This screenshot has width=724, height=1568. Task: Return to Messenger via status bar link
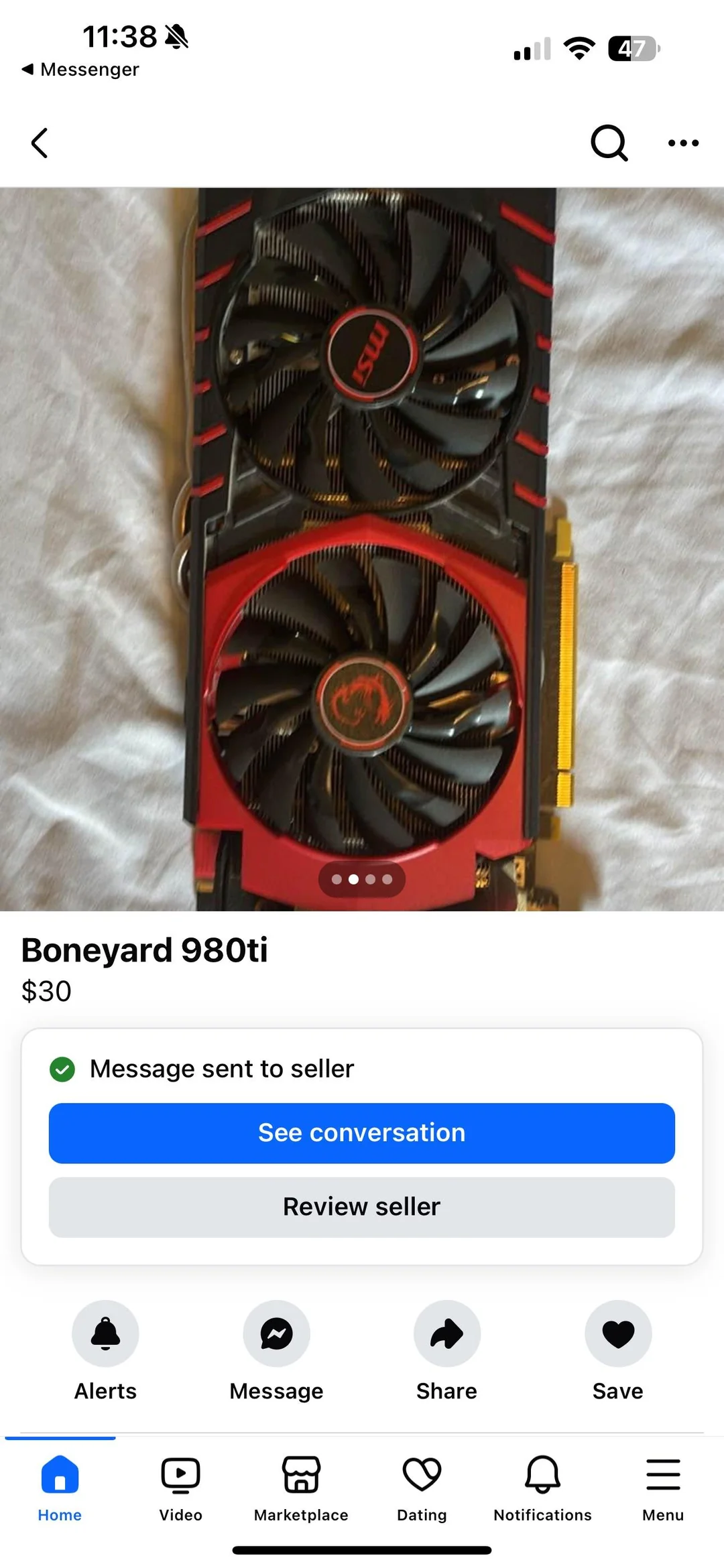80,69
